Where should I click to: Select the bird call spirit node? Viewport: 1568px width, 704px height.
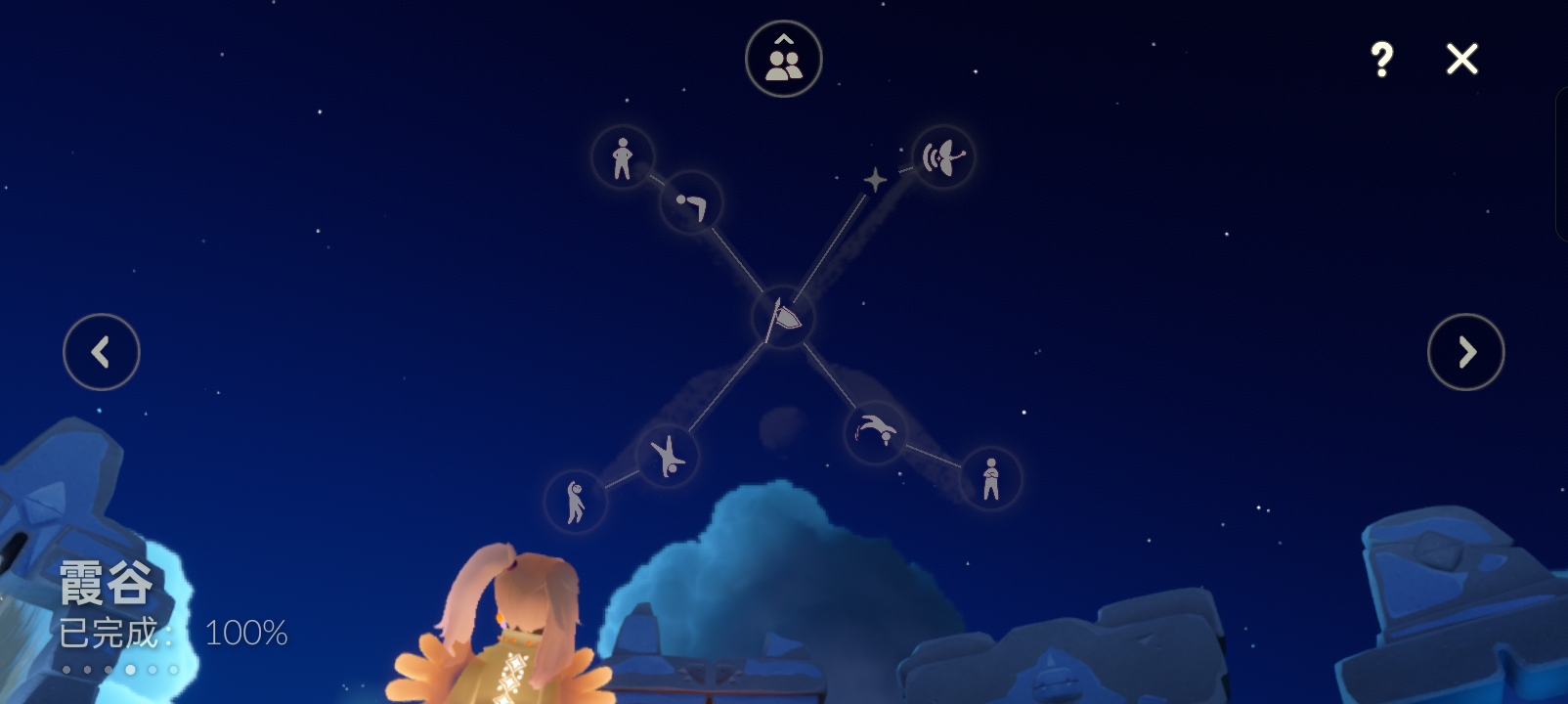(x=943, y=156)
